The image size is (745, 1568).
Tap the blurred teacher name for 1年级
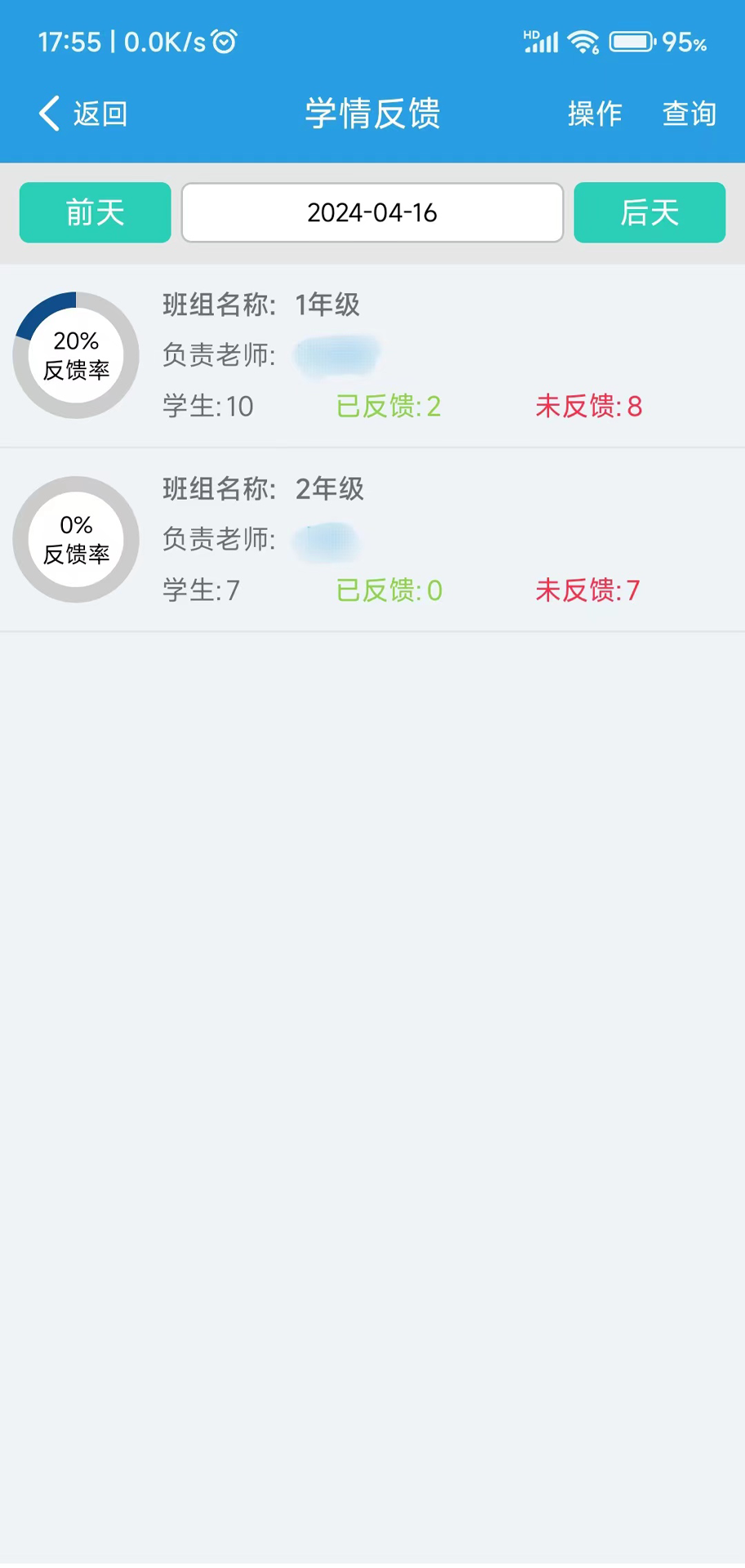[336, 356]
